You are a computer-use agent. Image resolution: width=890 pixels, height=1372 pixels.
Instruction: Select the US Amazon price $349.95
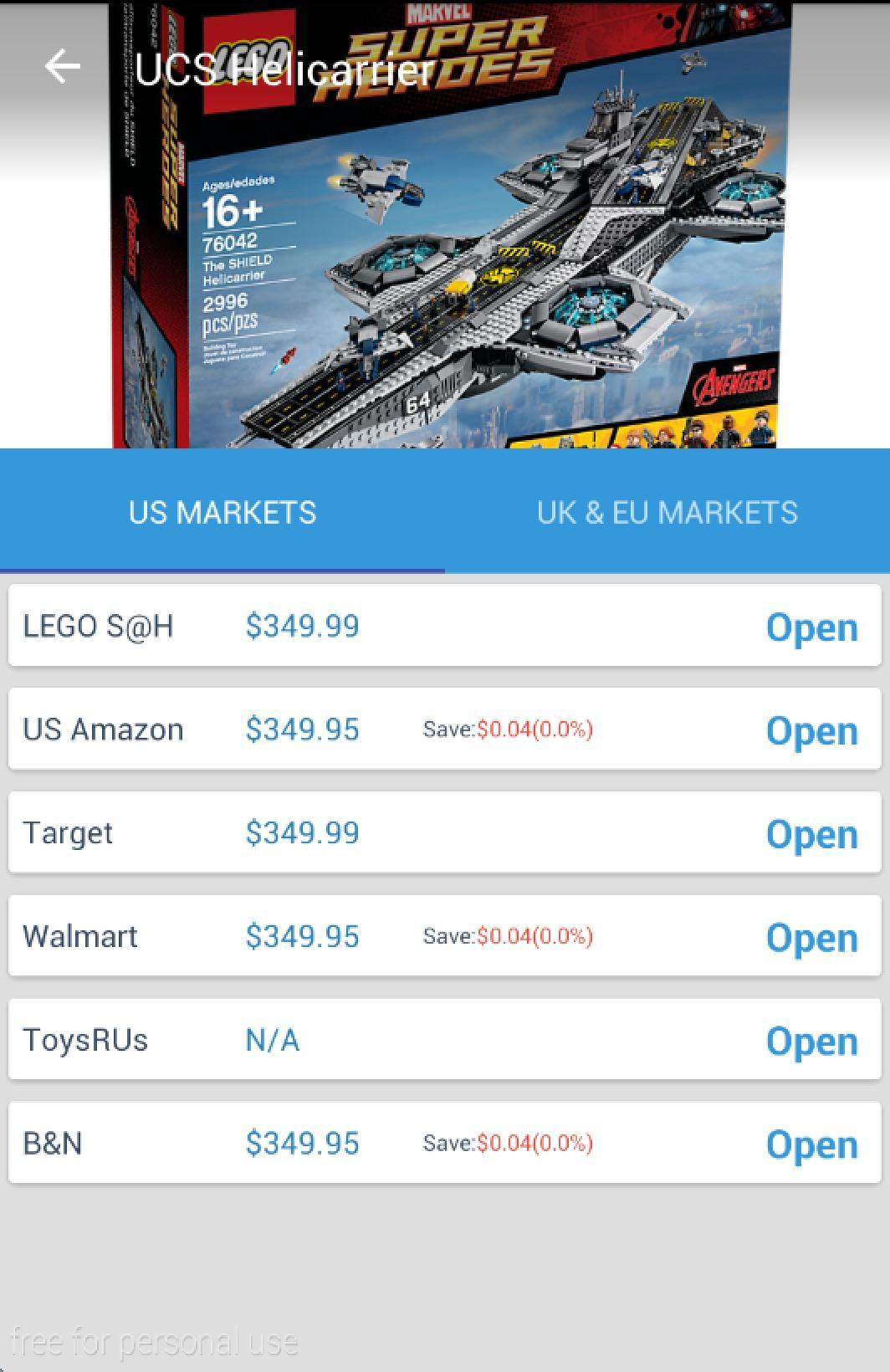tap(303, 729)
